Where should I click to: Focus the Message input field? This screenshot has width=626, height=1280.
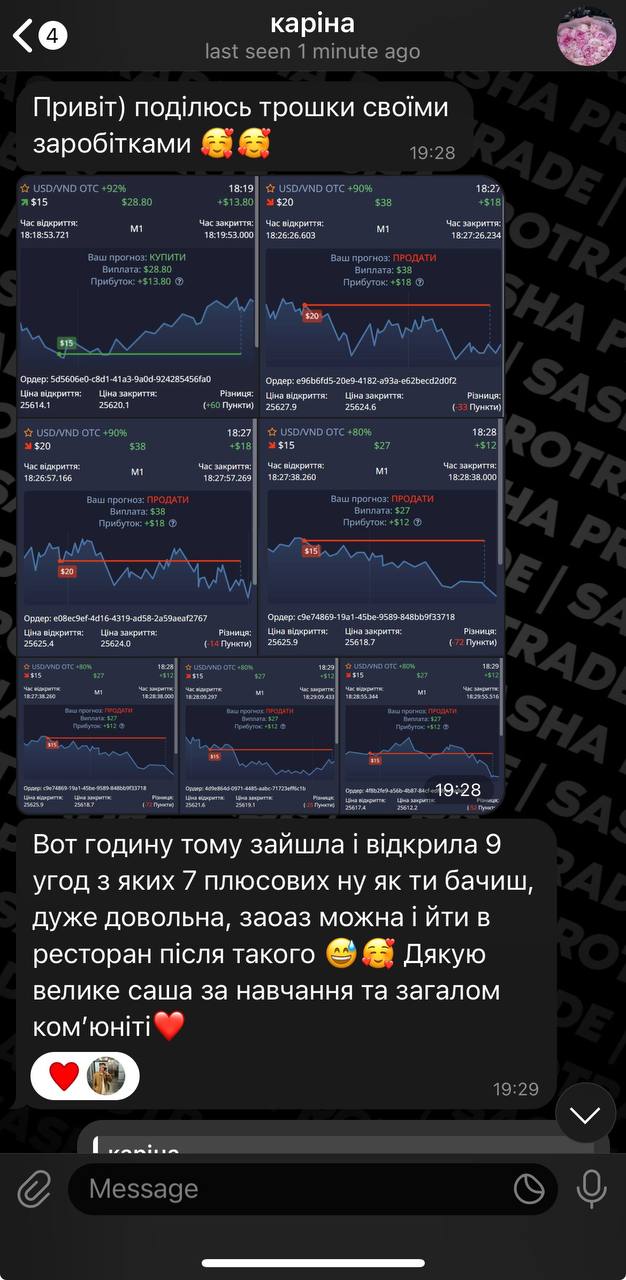coord(290,1188)
